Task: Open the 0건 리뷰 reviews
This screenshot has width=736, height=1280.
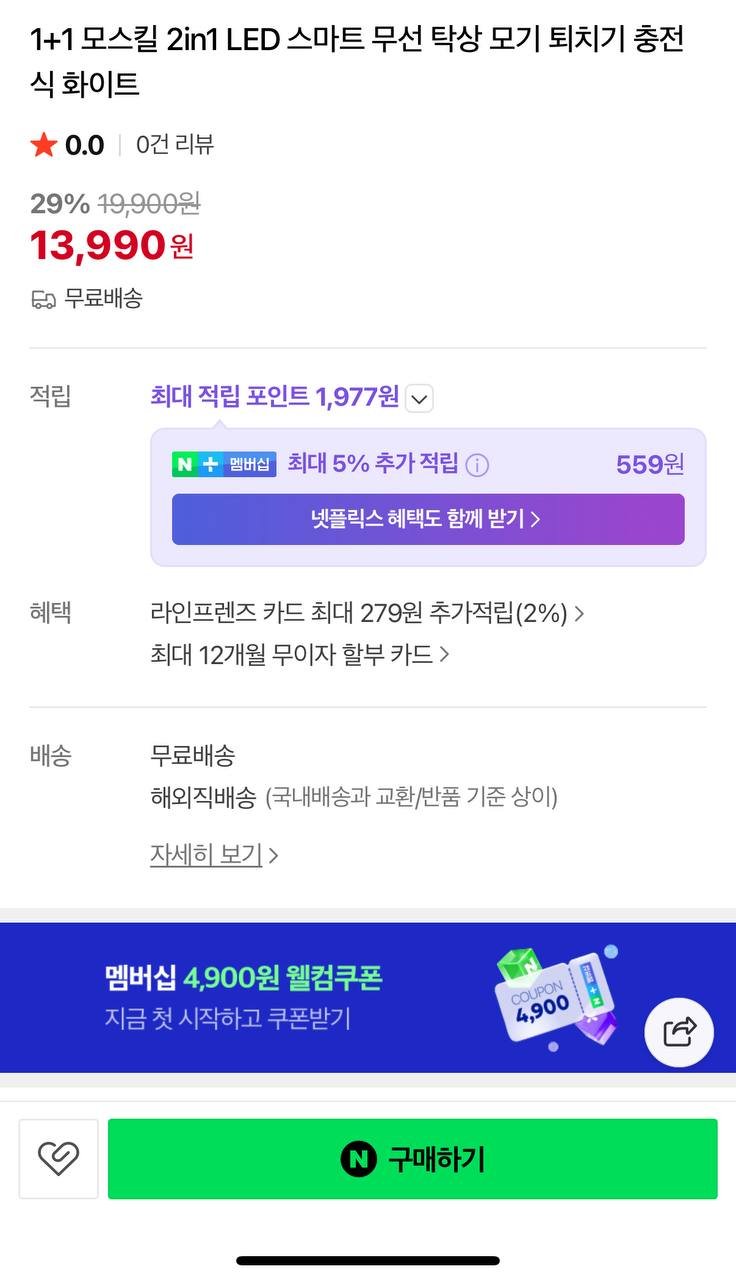Action: (175, 145)
